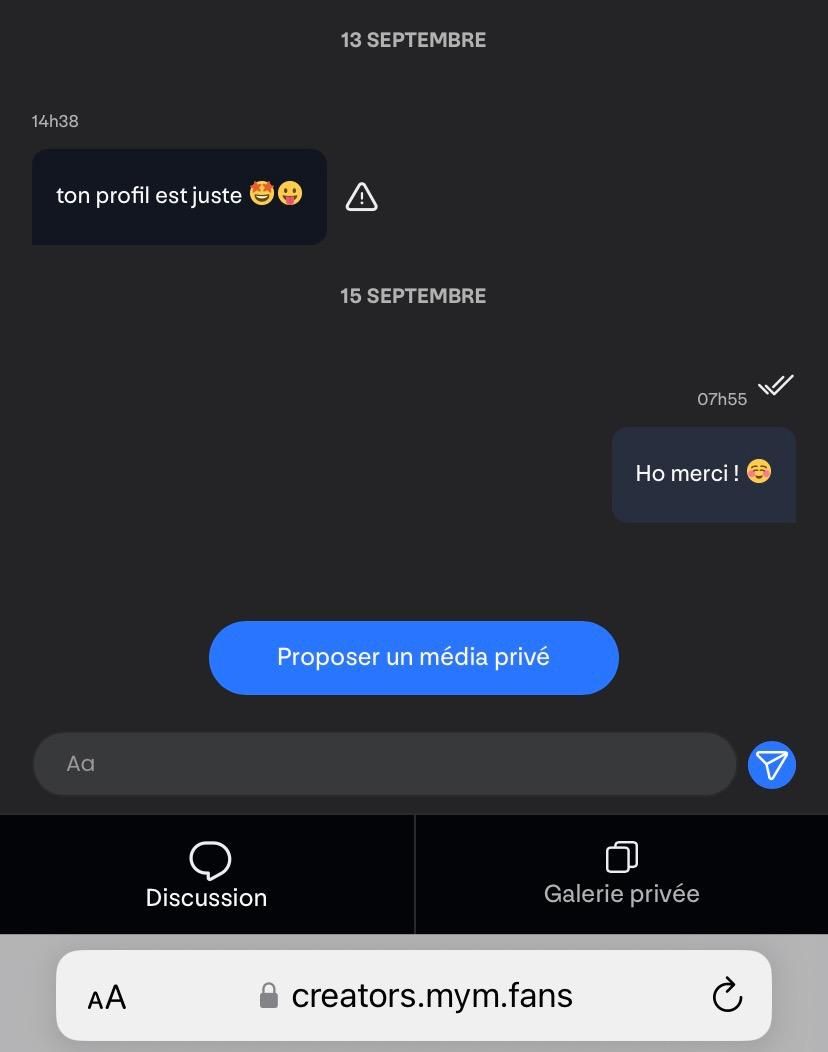Viewport: 828px width, 1052px height.
Task: Send the message with the paper plane icon
Action: [x=771, y=765]
